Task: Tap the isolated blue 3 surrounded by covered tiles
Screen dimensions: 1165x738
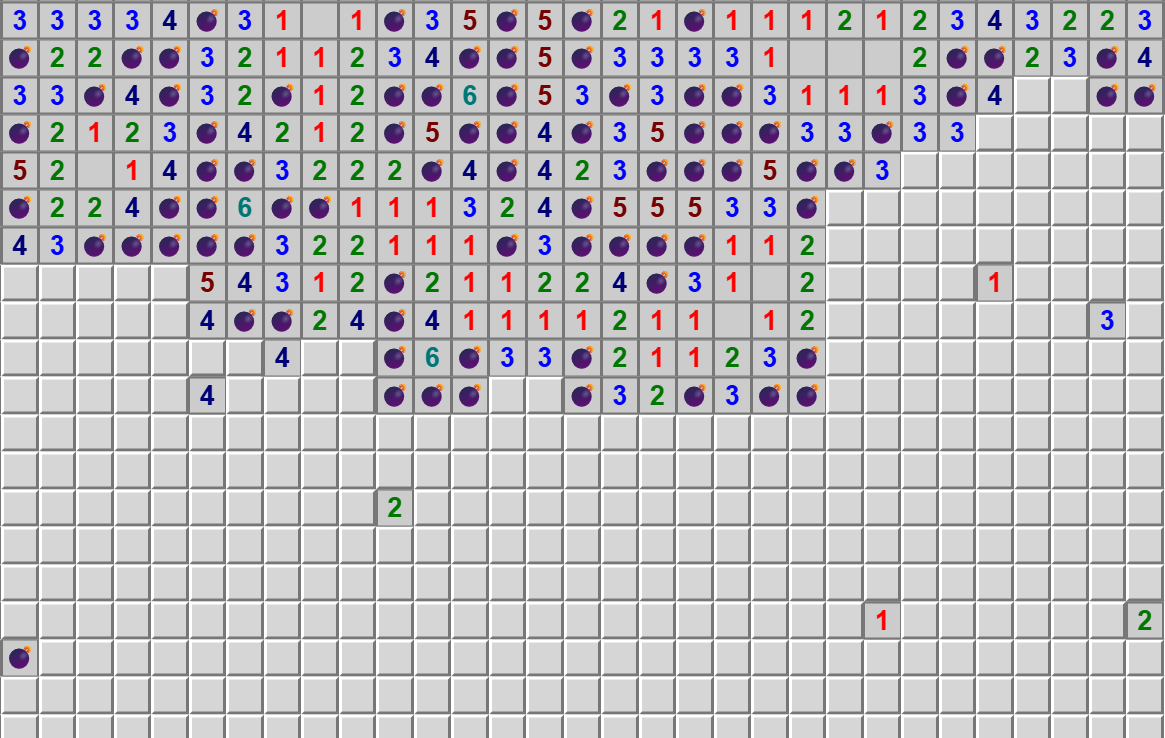Action: pos(1106,321)
